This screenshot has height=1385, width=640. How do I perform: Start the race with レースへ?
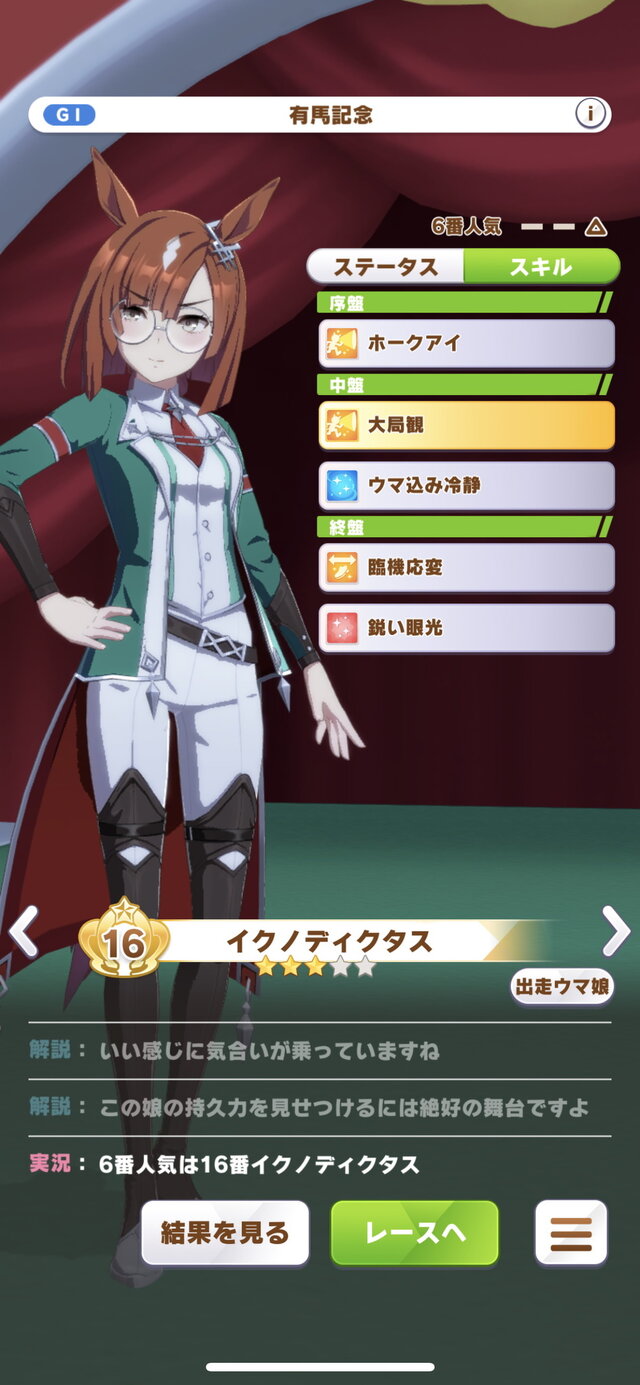click(414, 1233)
